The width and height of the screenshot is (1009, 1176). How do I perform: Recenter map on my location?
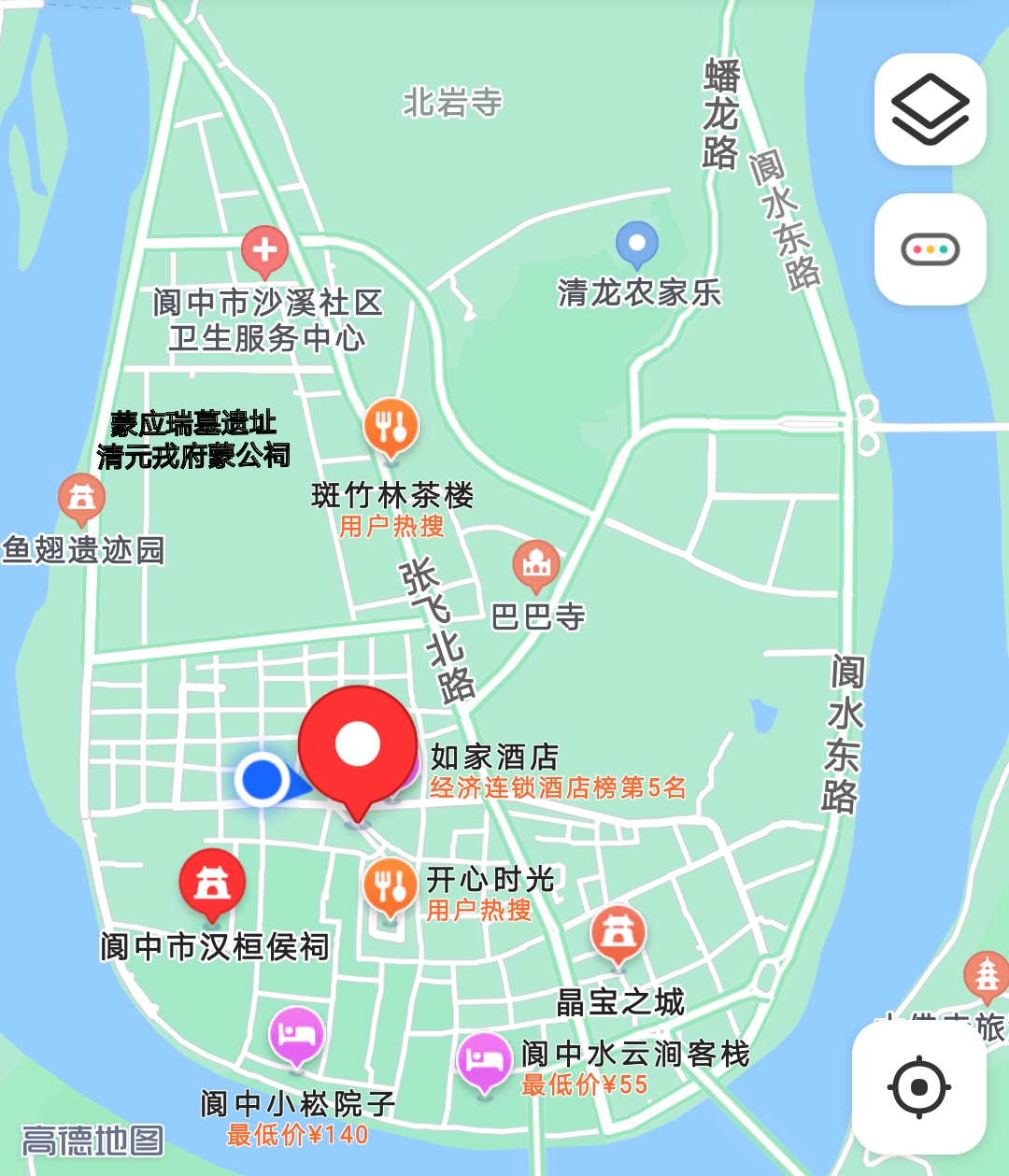click(918, 1087)
